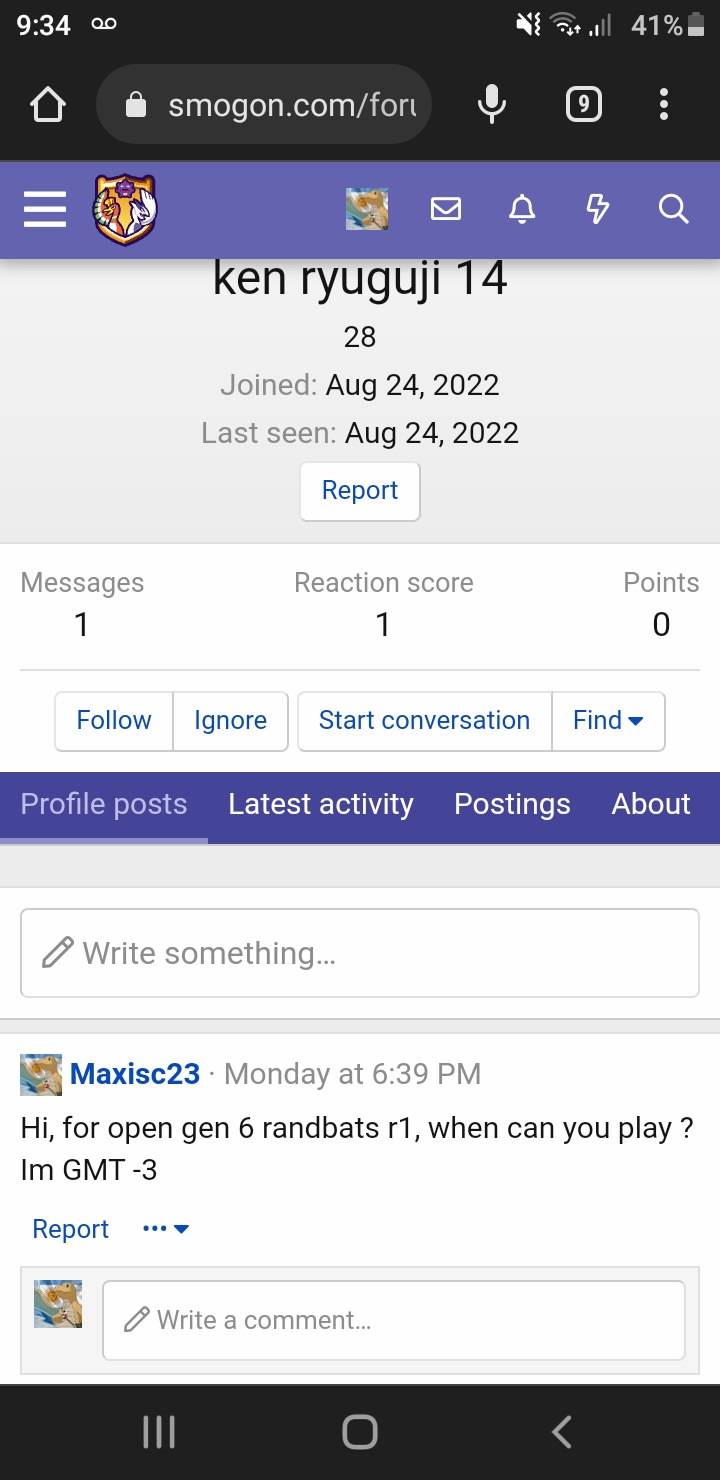Report ken ryuguji 14's profile

[360, 491]
